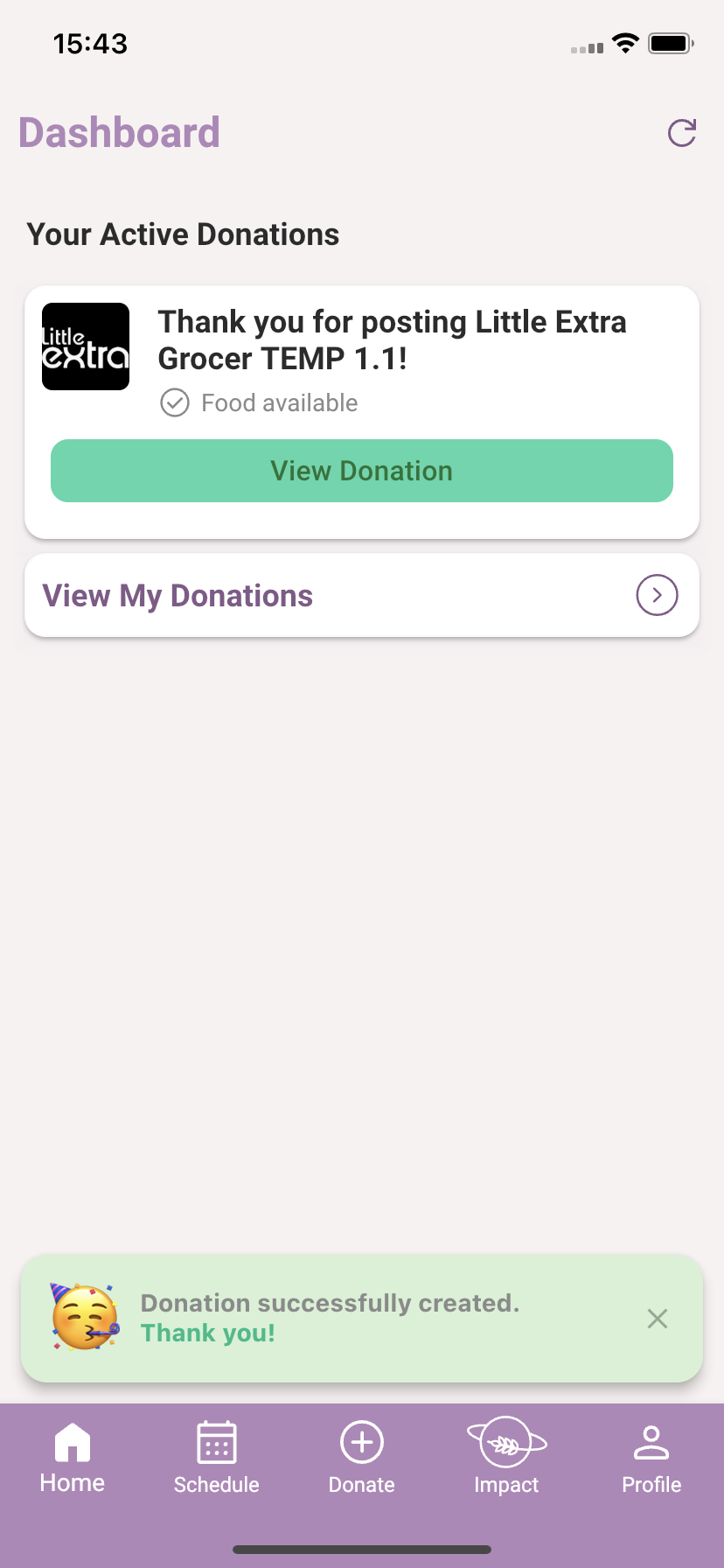
Task: Open View My Donations
Action: 362,596
